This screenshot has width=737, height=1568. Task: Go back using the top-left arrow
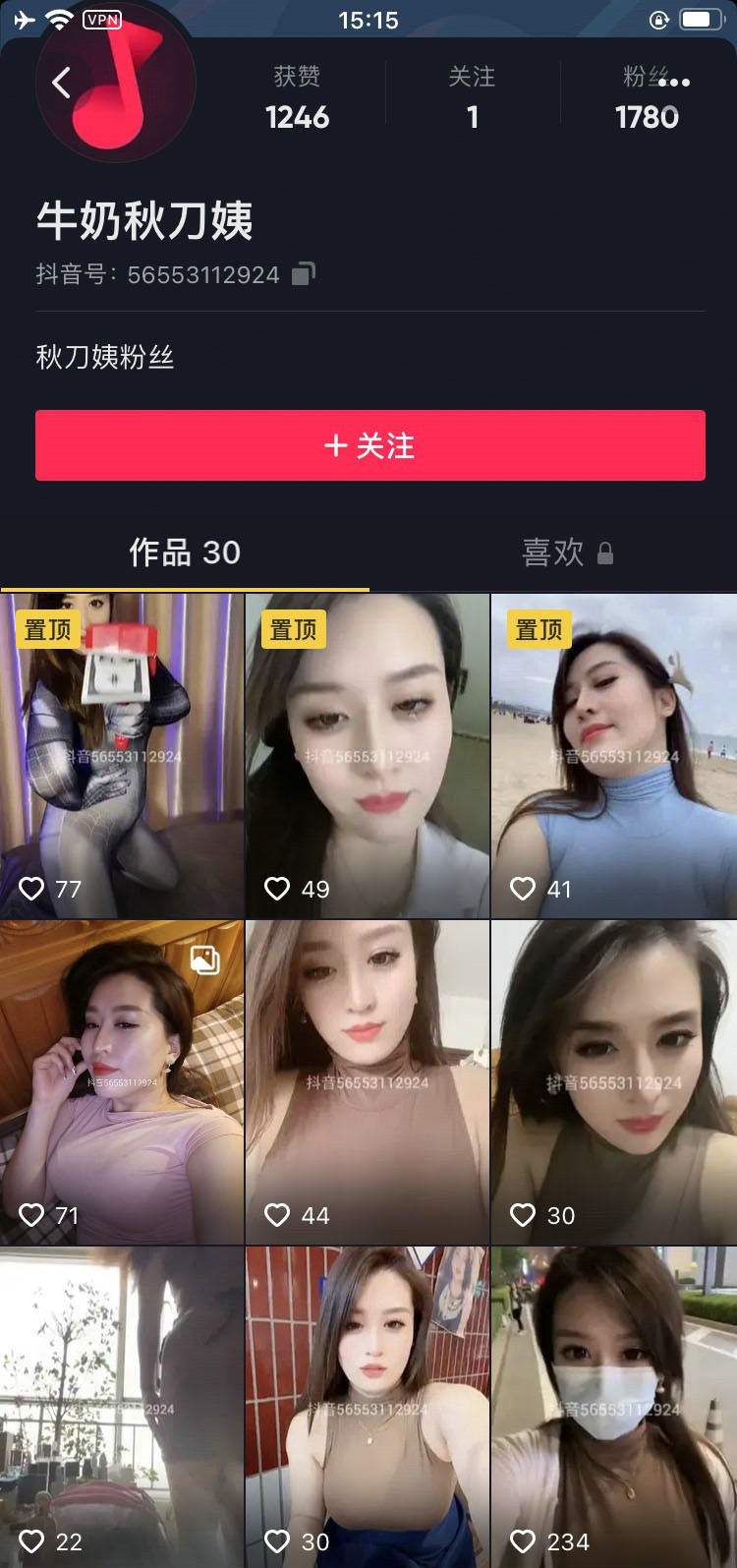[61, 83]
